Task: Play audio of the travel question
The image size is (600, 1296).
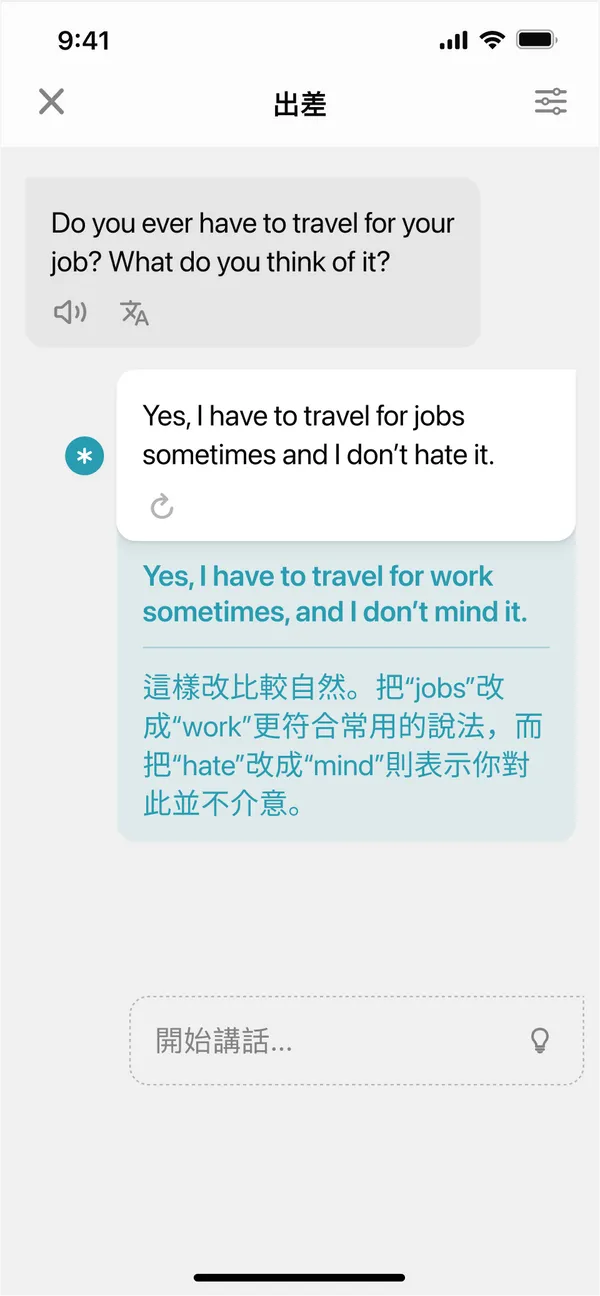Action: pos(70,313)
